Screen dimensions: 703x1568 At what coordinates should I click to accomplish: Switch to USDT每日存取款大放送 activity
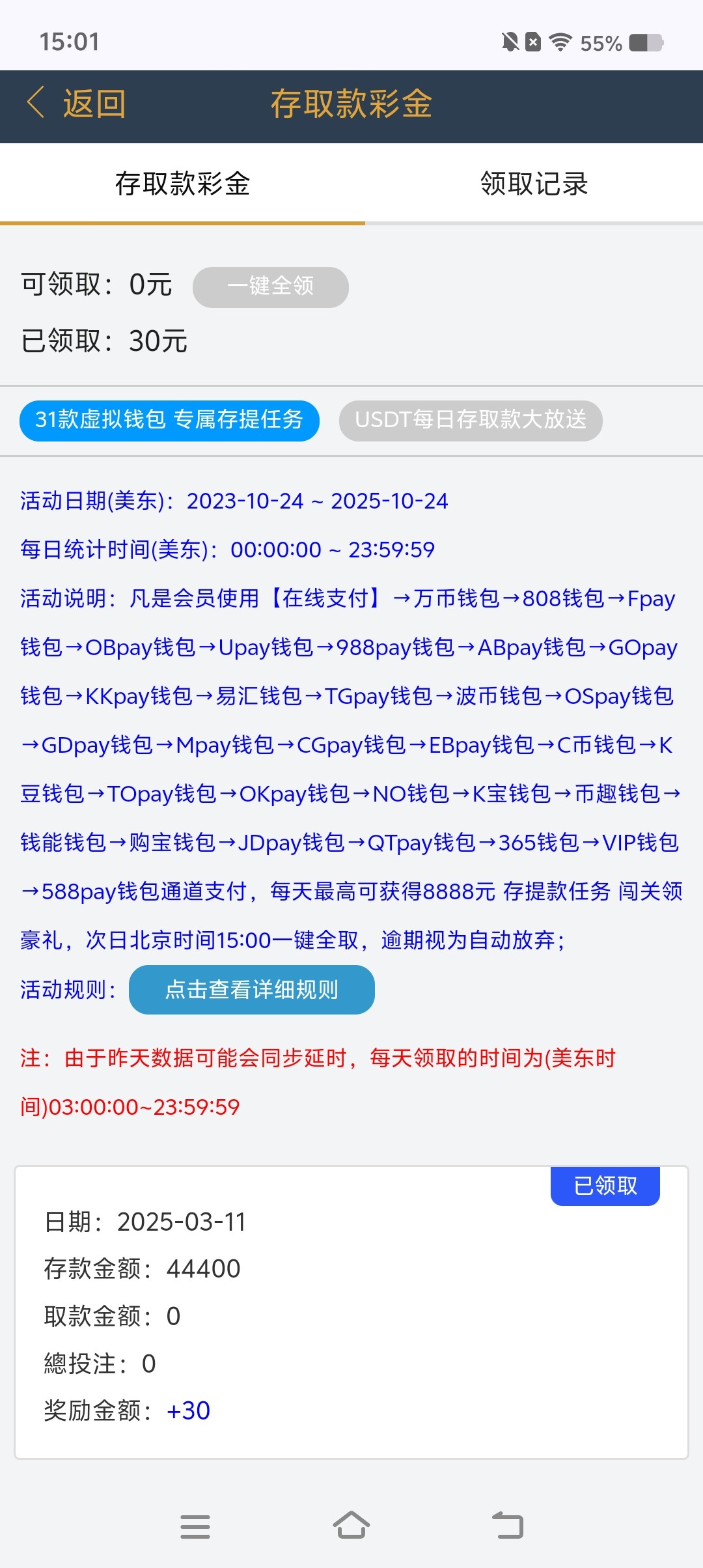[x=470, y=420]
